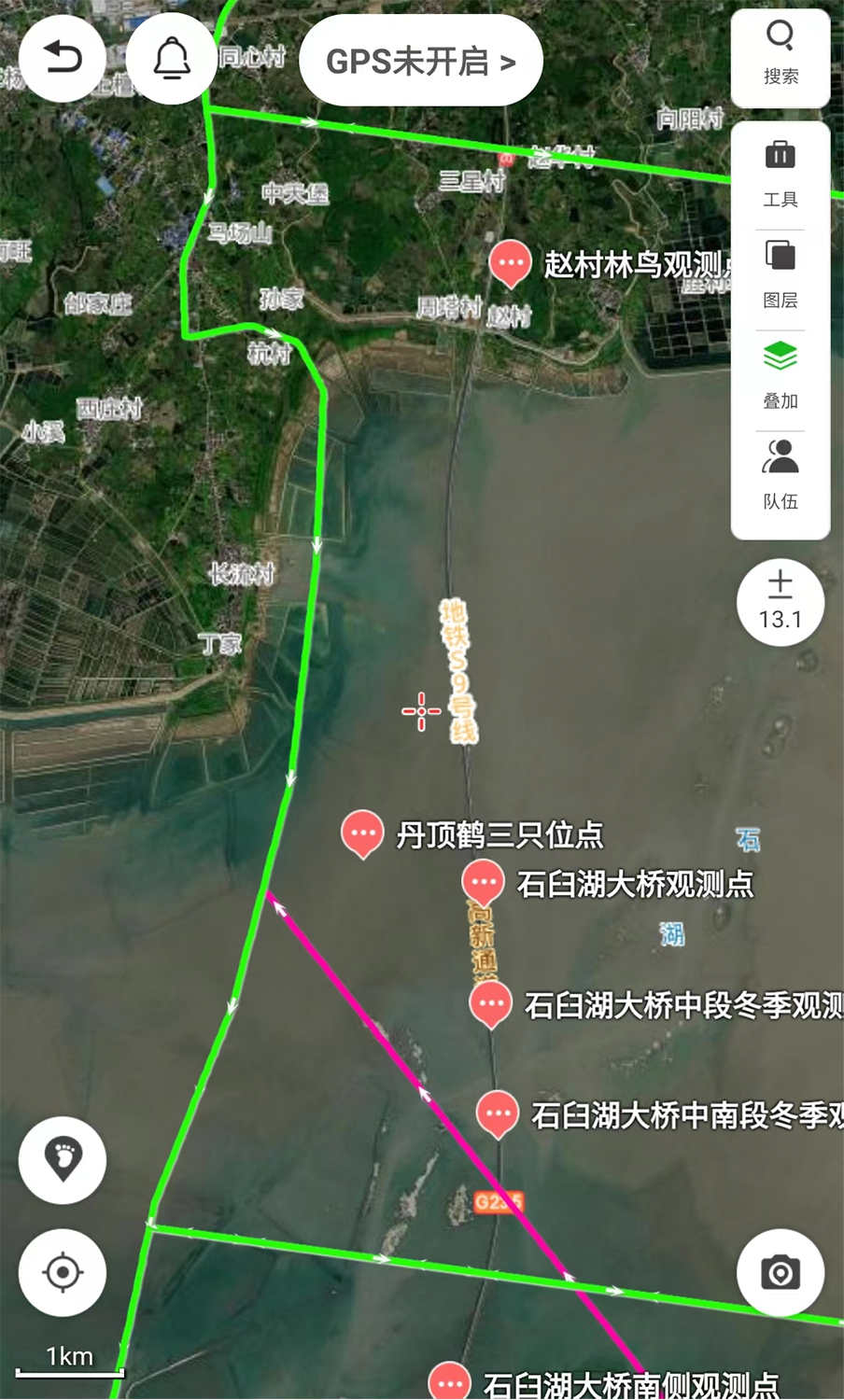Open the camera button
Screen dimensions: 844x1400
(781, 1273)
